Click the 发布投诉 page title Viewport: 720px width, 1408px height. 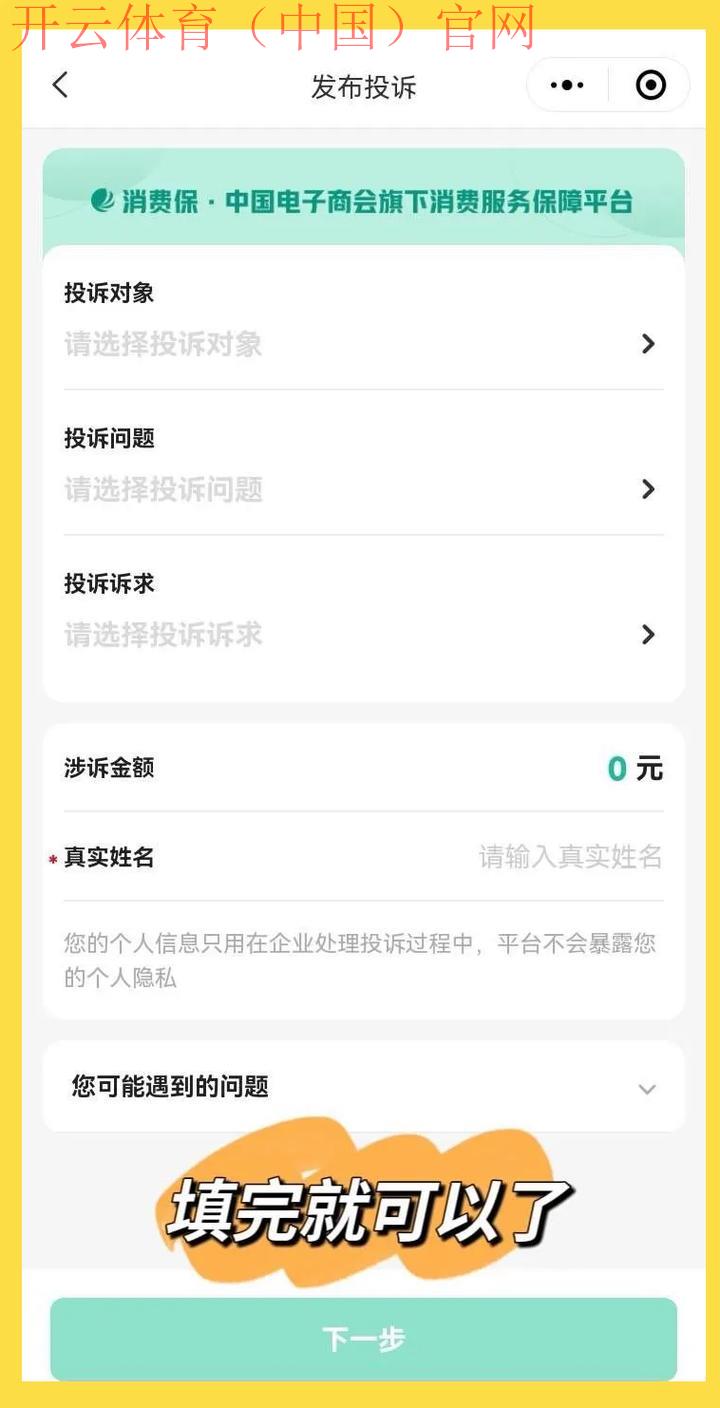362,87
